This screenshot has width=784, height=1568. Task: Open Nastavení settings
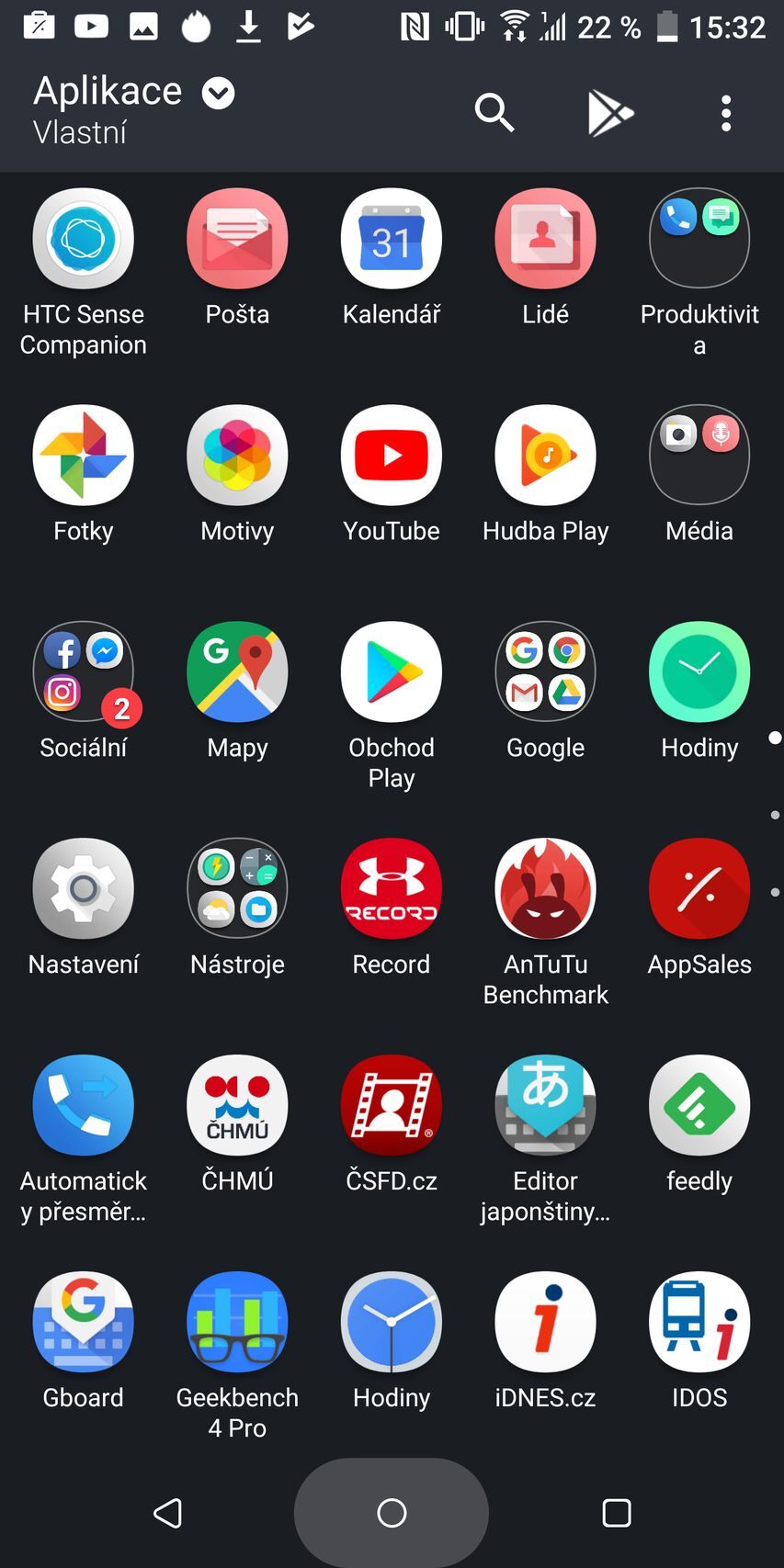[83, 888]
